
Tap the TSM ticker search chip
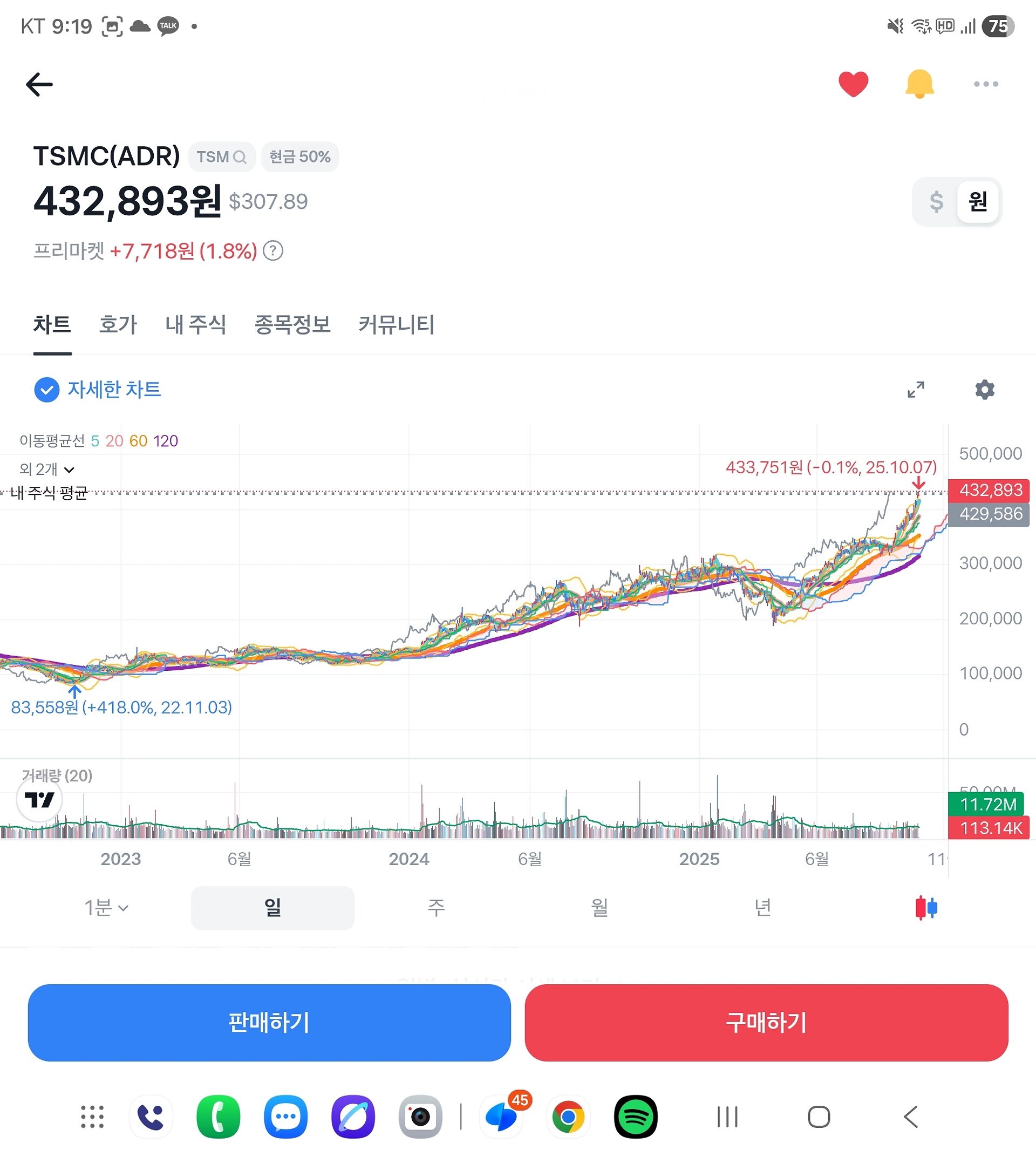221,156
